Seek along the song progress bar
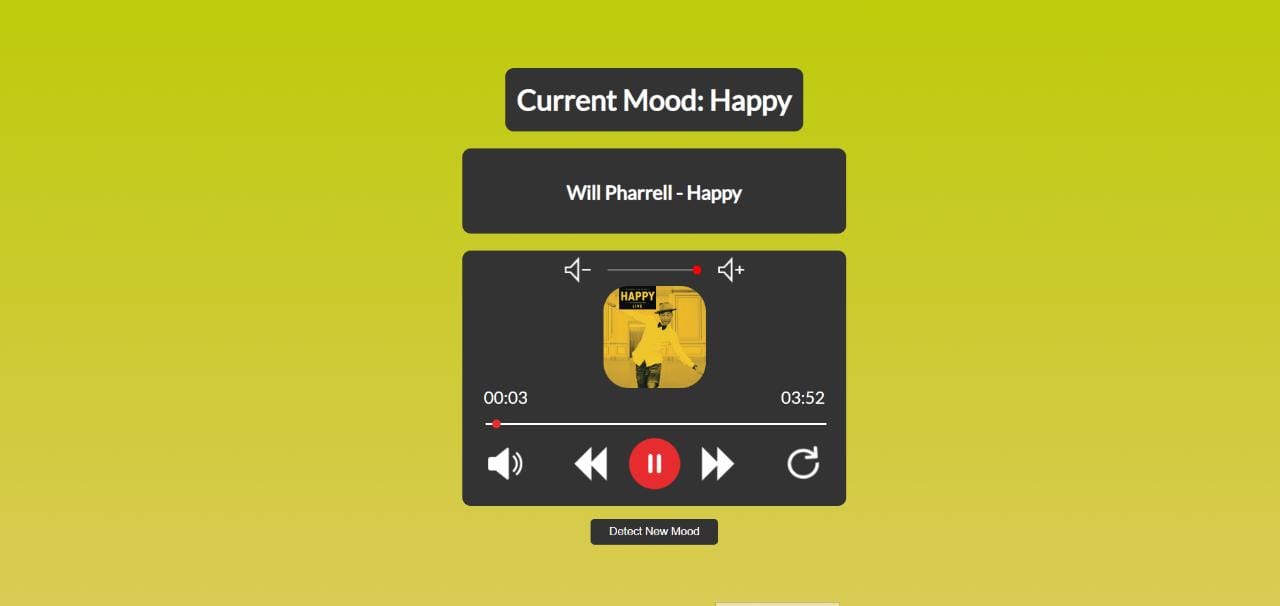This screenshot has width=1280, height=606. (655, 424)
